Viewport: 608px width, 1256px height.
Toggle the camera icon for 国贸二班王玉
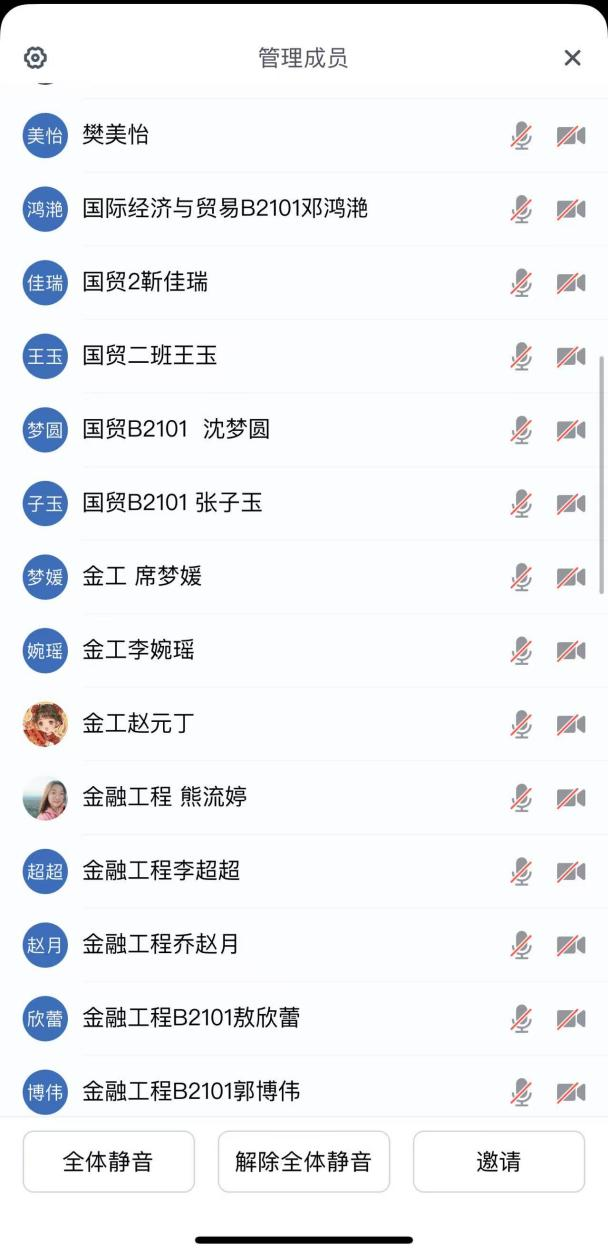[x=571, y=356]
